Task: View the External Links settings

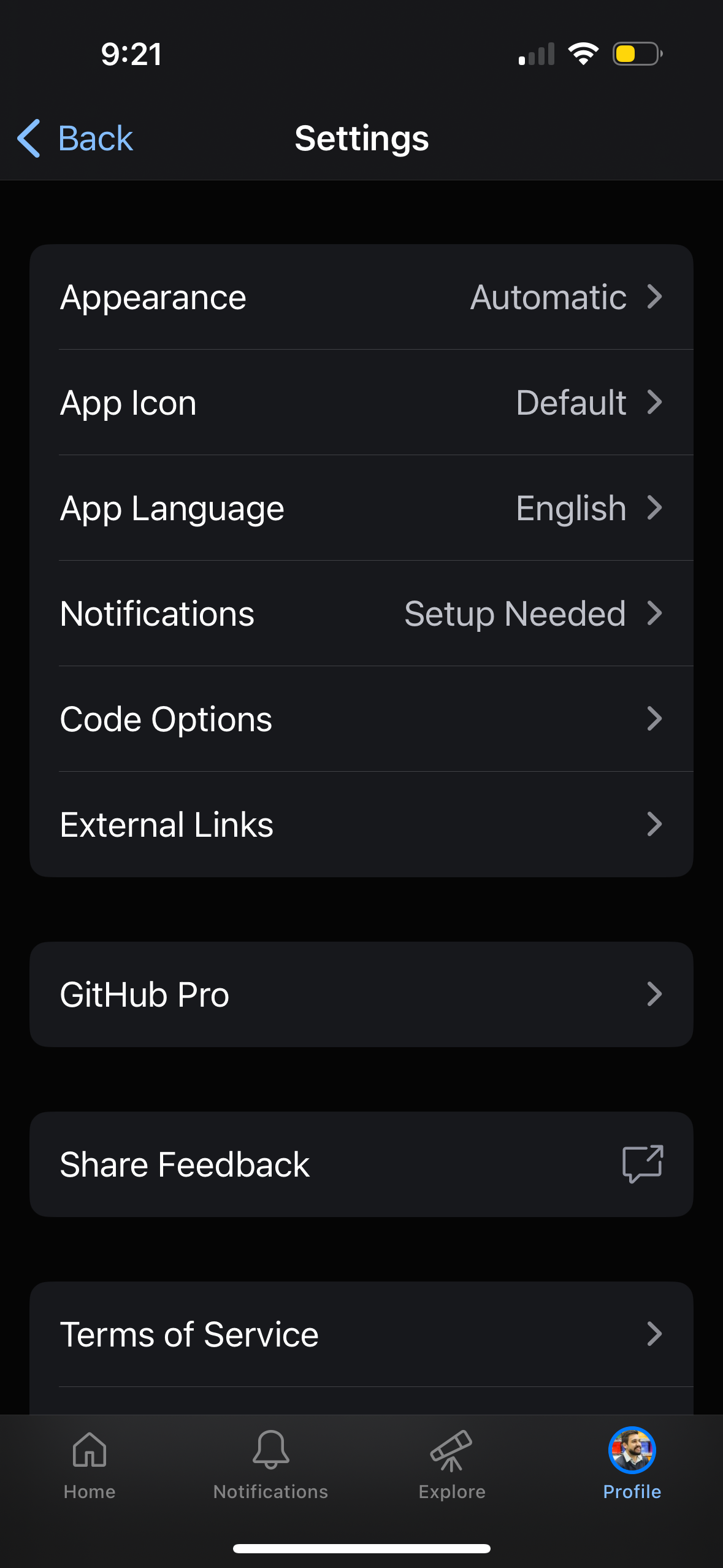Action: click(x=362, y=824)
